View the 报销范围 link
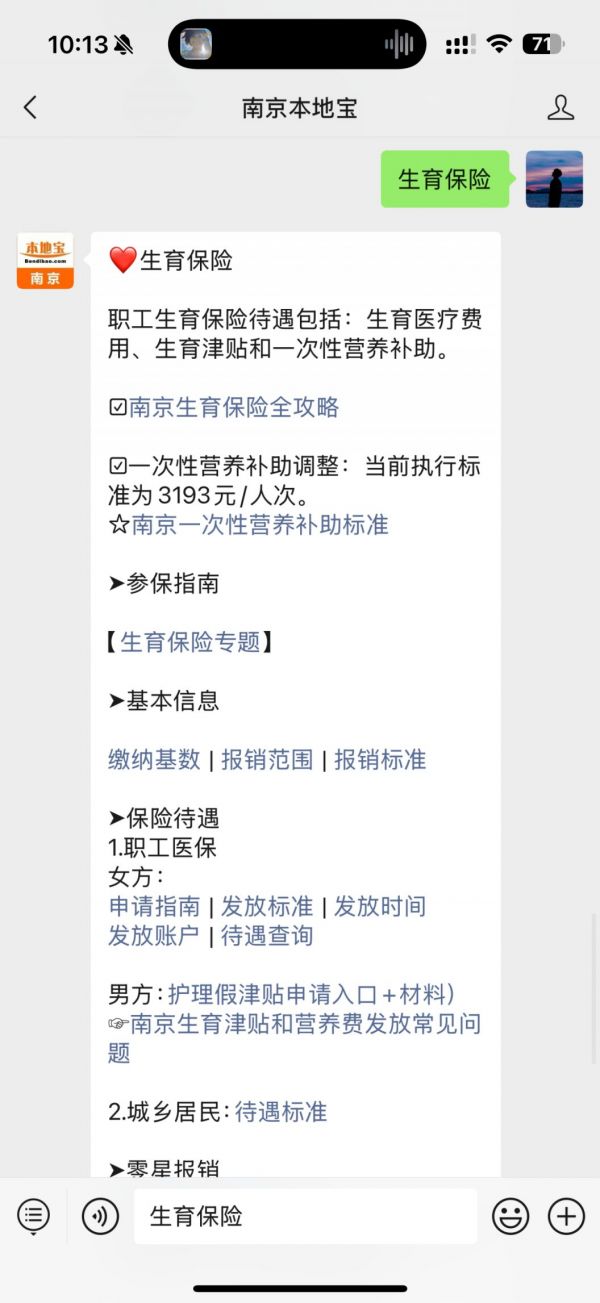This screenshot has width=600, height=1303. [267, 759]
